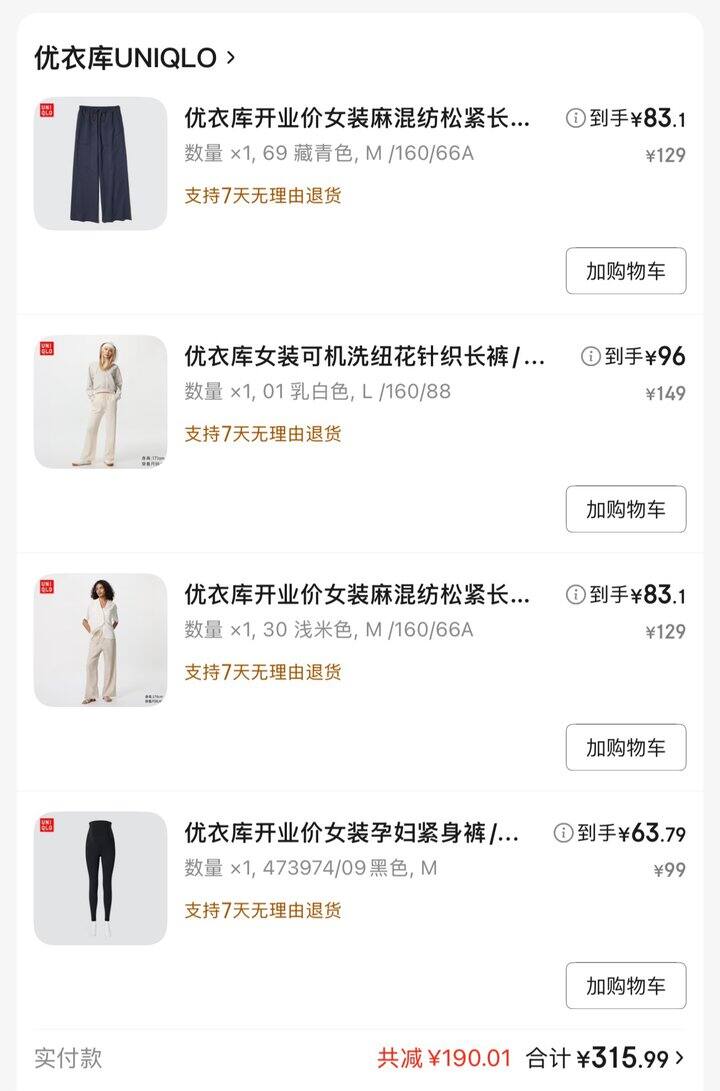The image size is (720, 1091).
Task: Click 加购物车 for the navy linen pants
Action: click(x=625, y=270)
